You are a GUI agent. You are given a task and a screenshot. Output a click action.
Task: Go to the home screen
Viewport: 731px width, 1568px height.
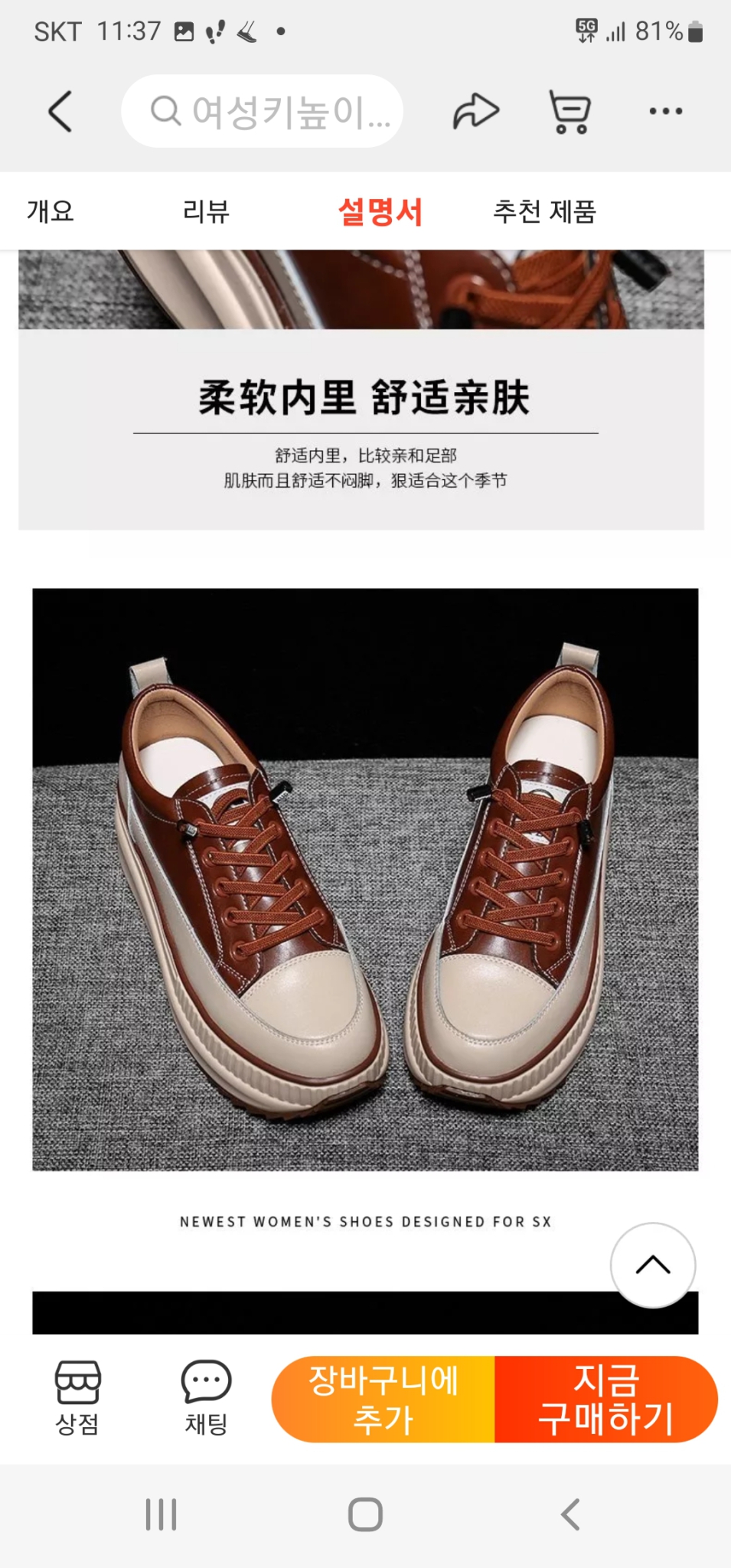point(365,1514)
